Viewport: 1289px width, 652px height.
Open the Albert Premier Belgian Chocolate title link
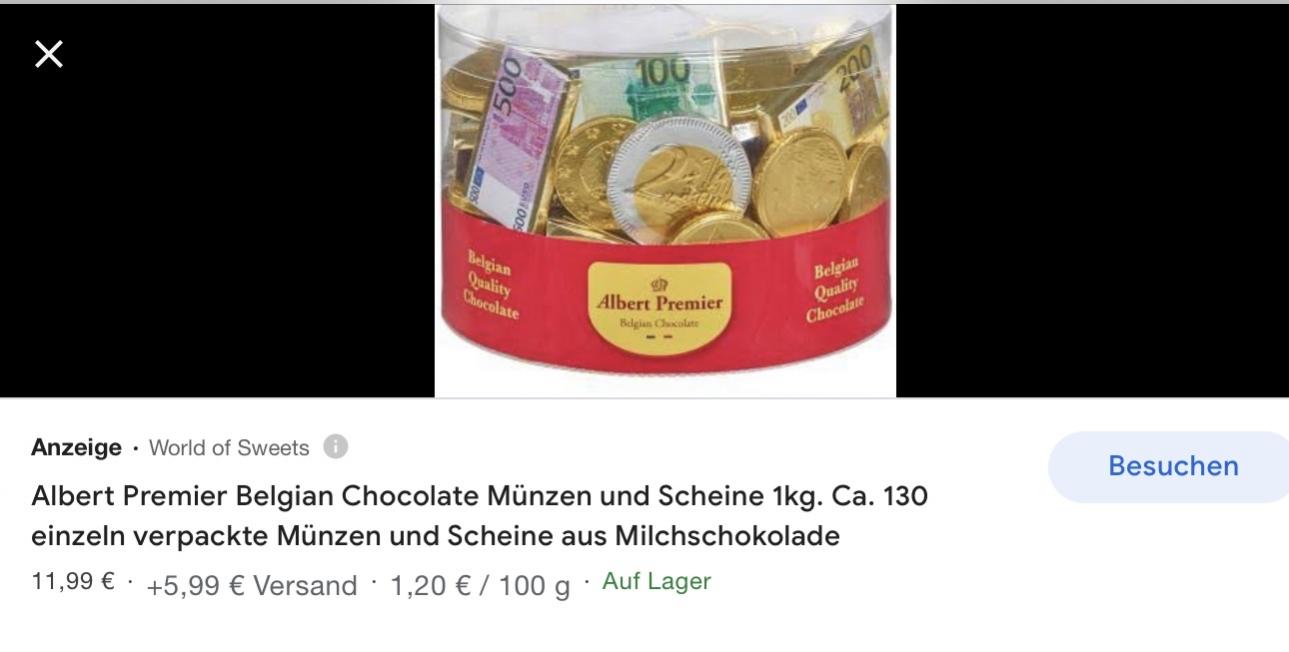[479, 516]
